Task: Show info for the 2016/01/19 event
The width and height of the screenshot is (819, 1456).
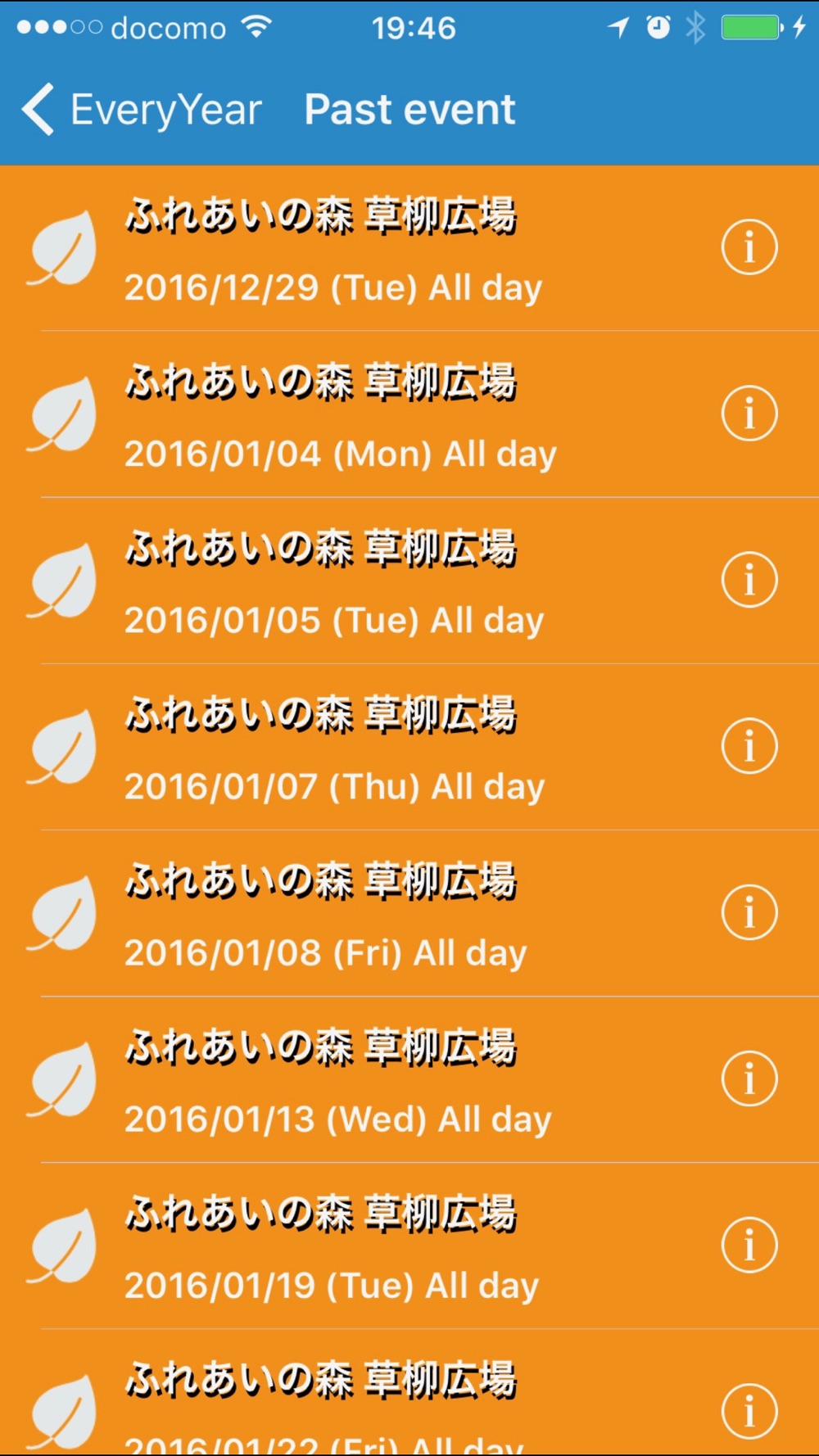Action: [x=749, y=1244]
